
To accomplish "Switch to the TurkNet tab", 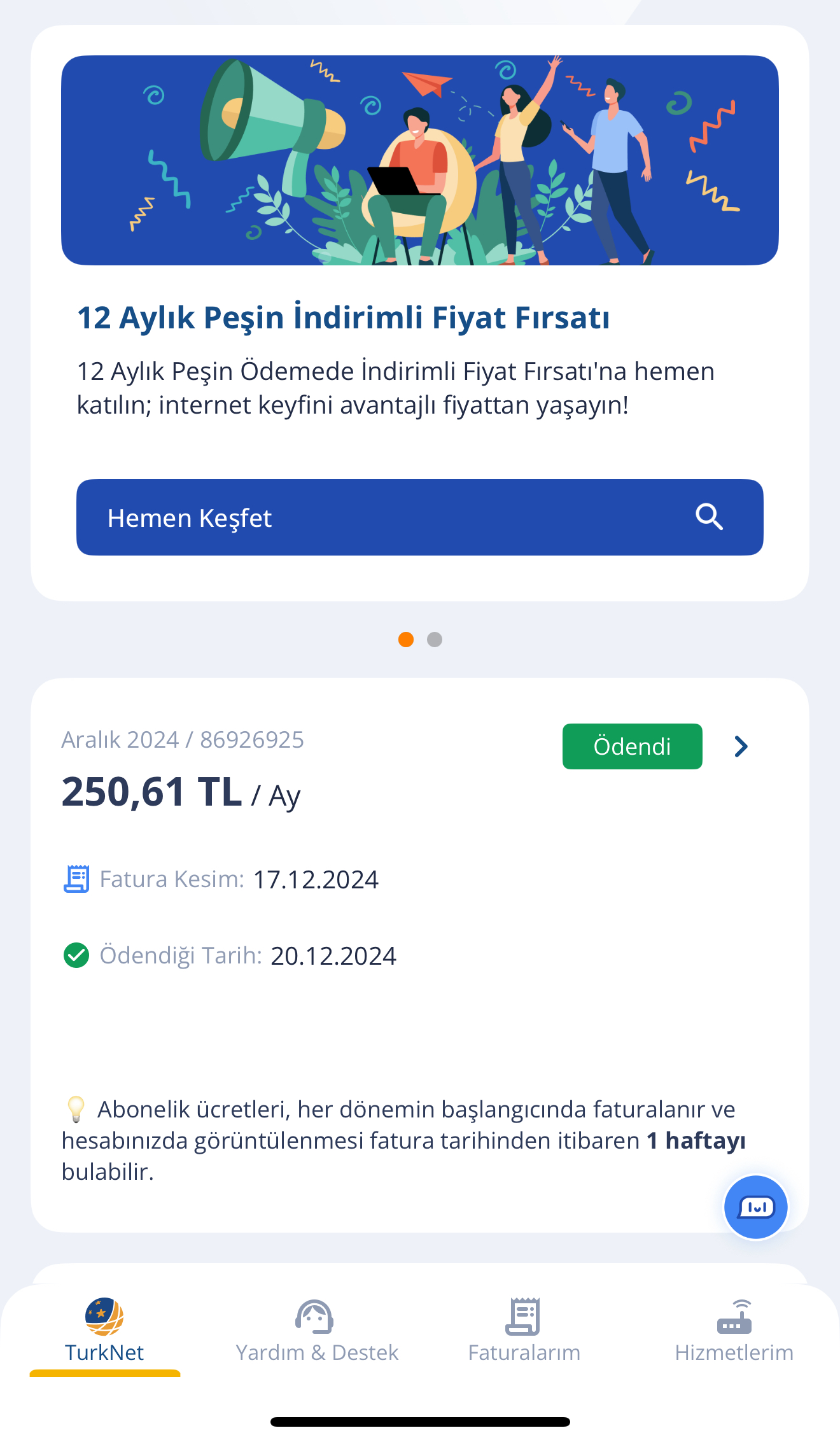I will (x=104, y=1330).
